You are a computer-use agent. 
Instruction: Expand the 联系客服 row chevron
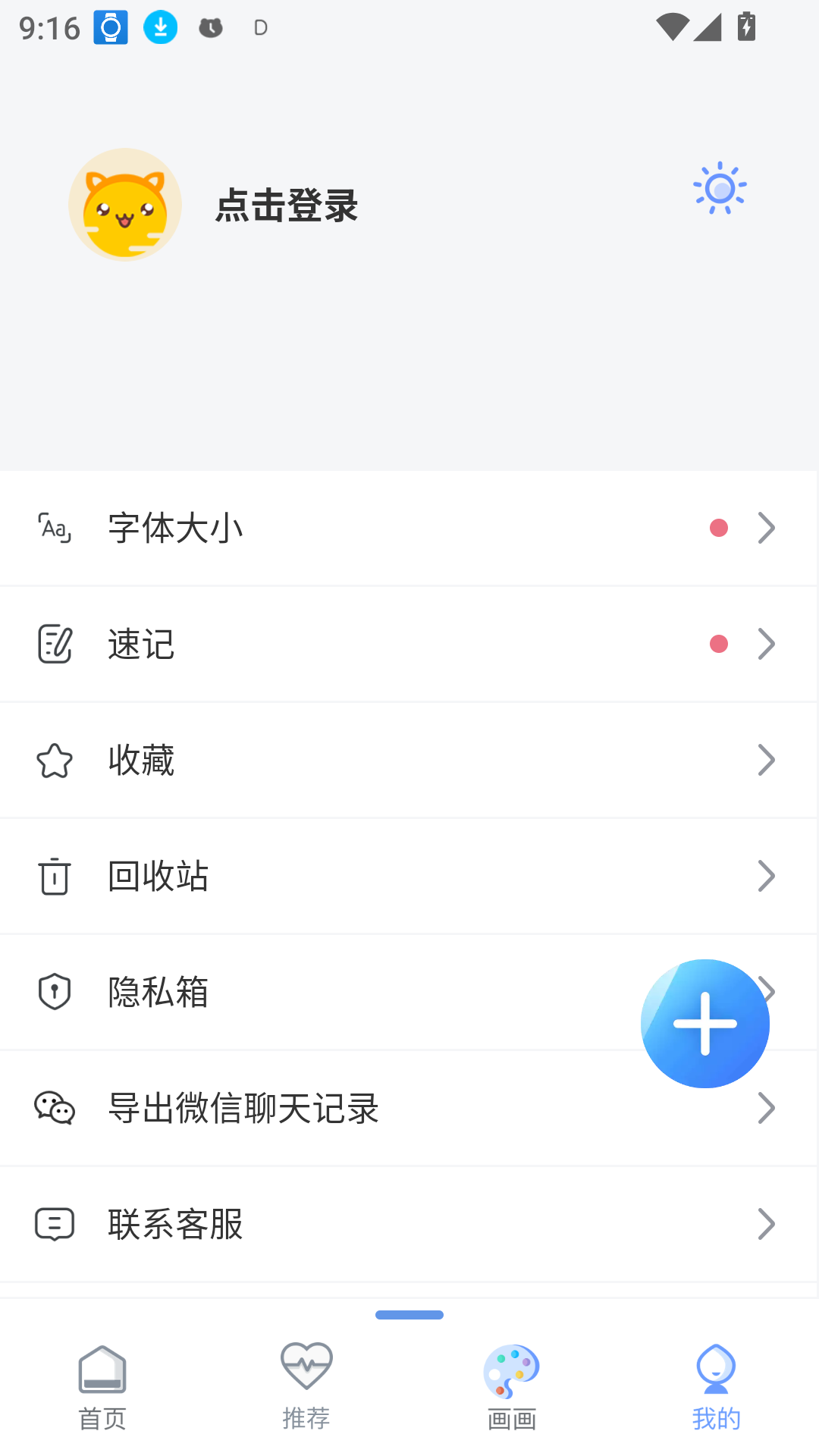click(766, 1224)
